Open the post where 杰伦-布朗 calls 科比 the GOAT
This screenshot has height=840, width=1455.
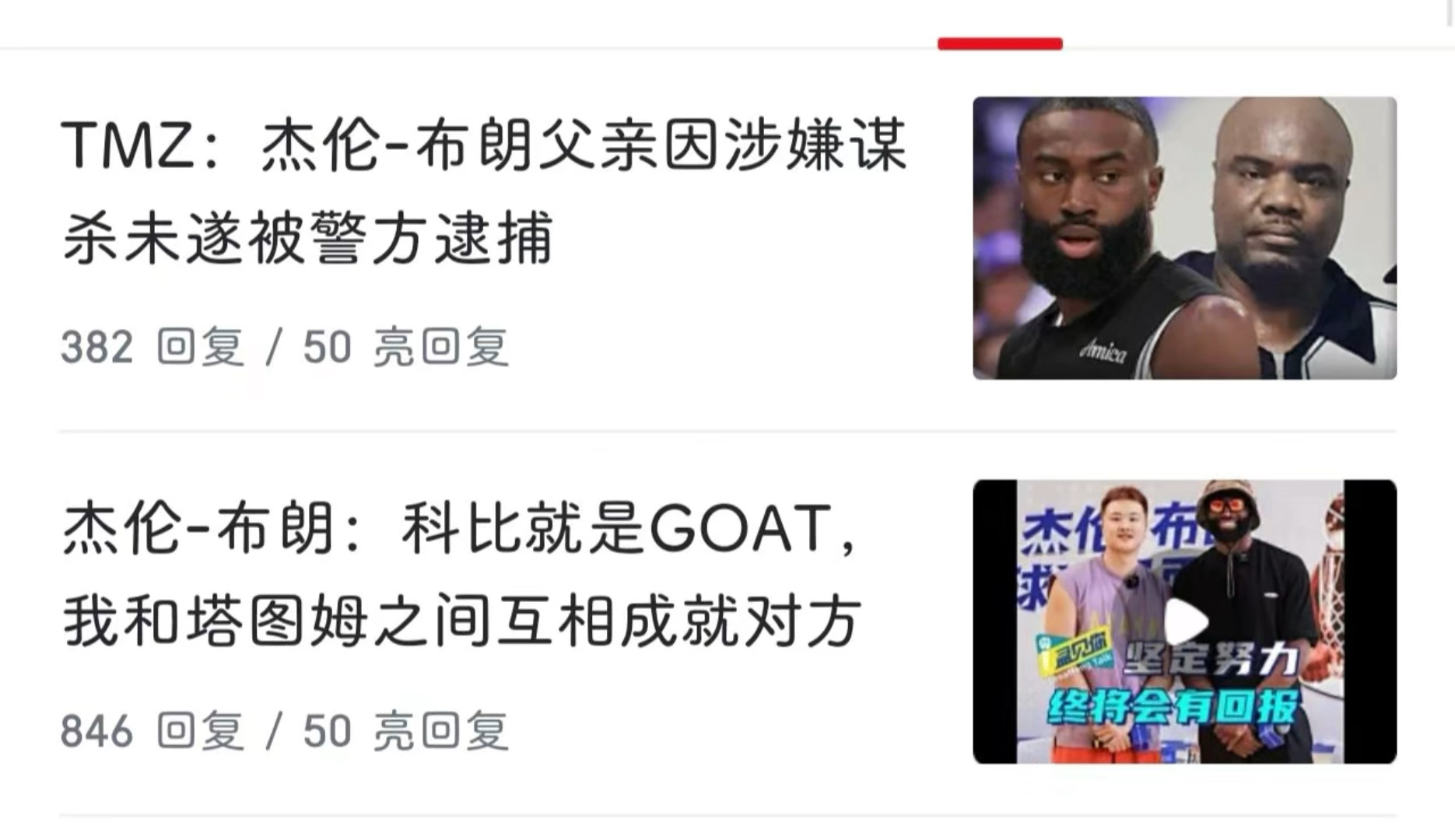462,574
